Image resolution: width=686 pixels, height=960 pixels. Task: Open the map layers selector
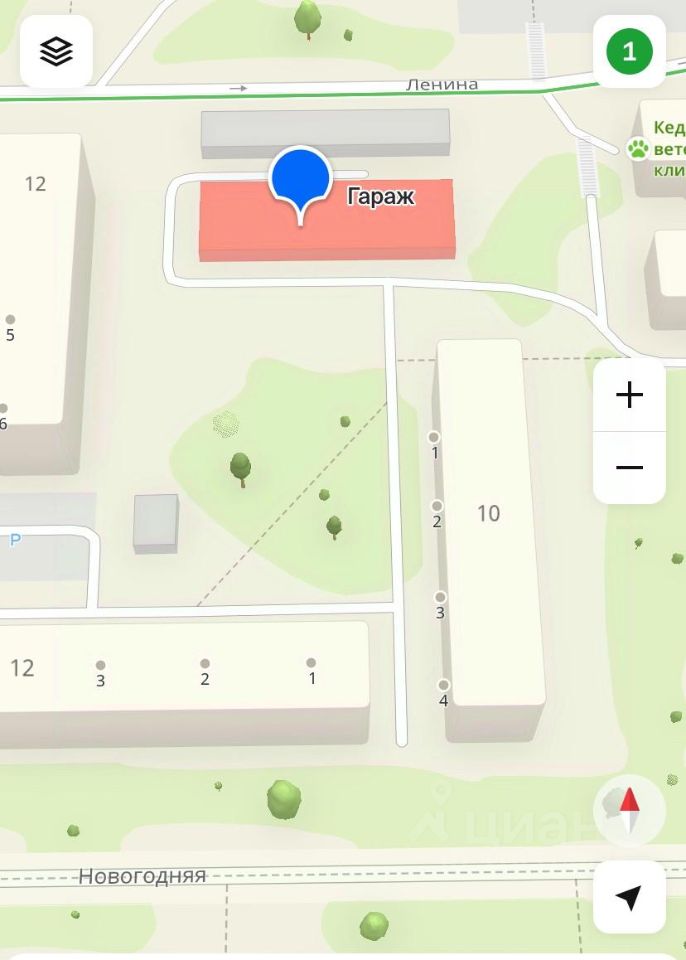point(56,52)
